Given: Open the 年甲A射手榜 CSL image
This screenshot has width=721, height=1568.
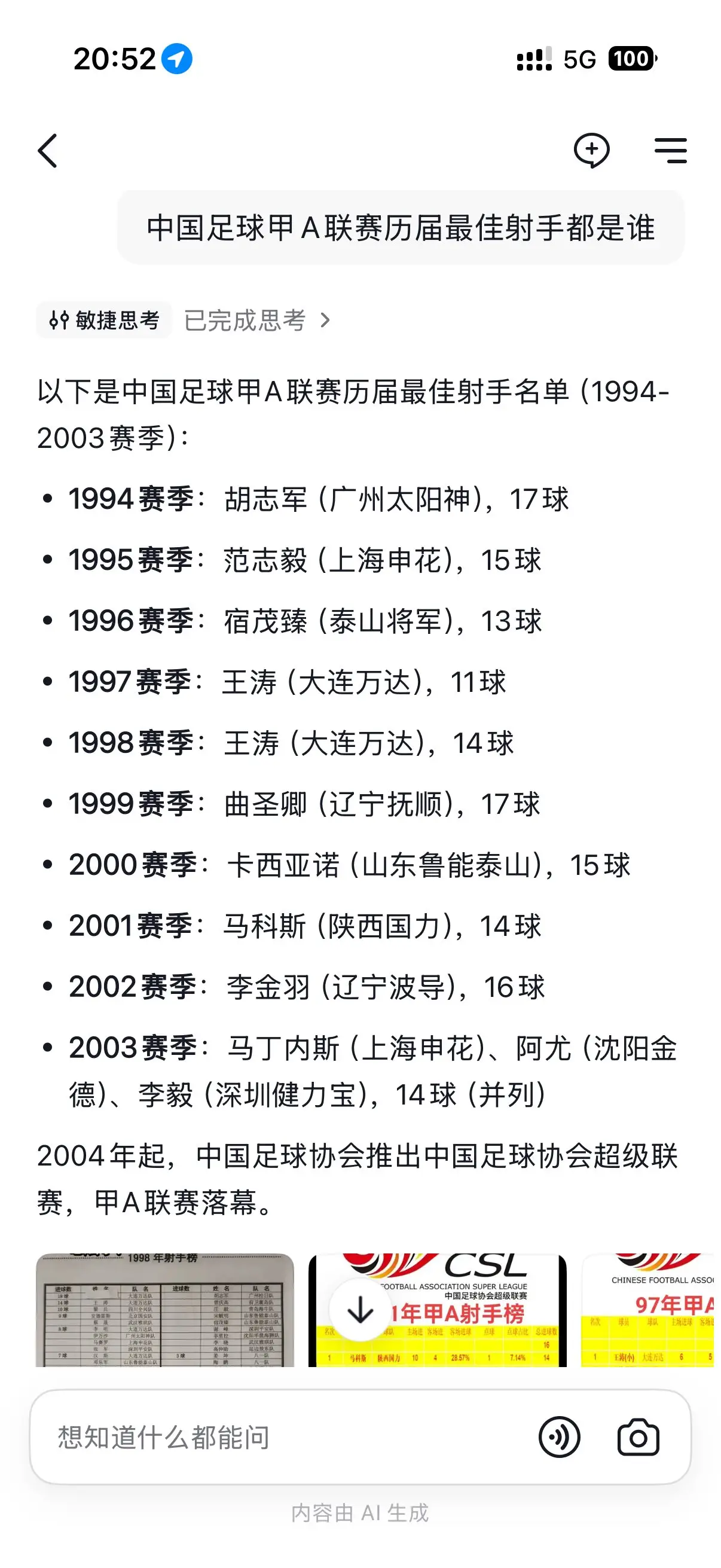Looking at the screenshot, I should tap(438, 1310).
